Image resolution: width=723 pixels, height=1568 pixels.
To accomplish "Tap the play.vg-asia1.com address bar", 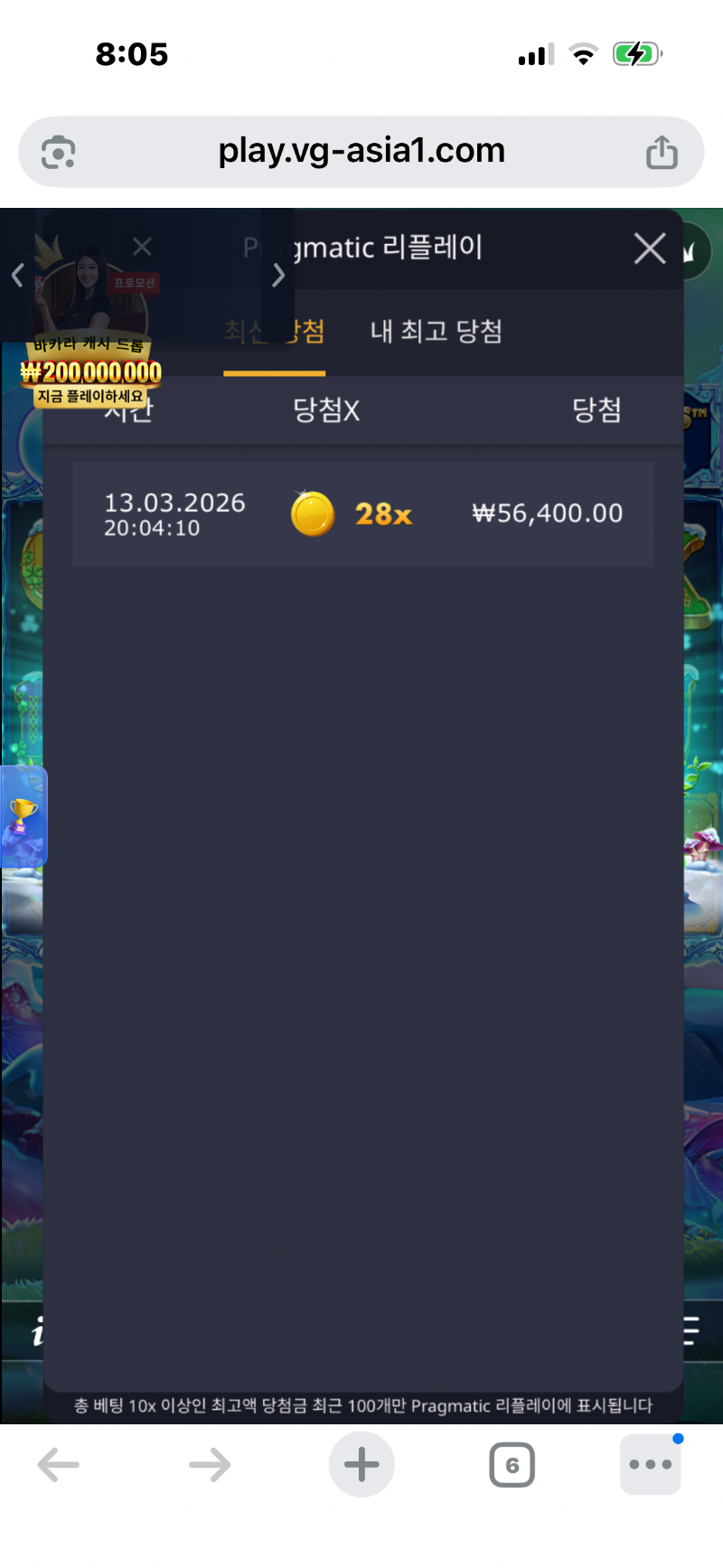I will pos(361,151).
